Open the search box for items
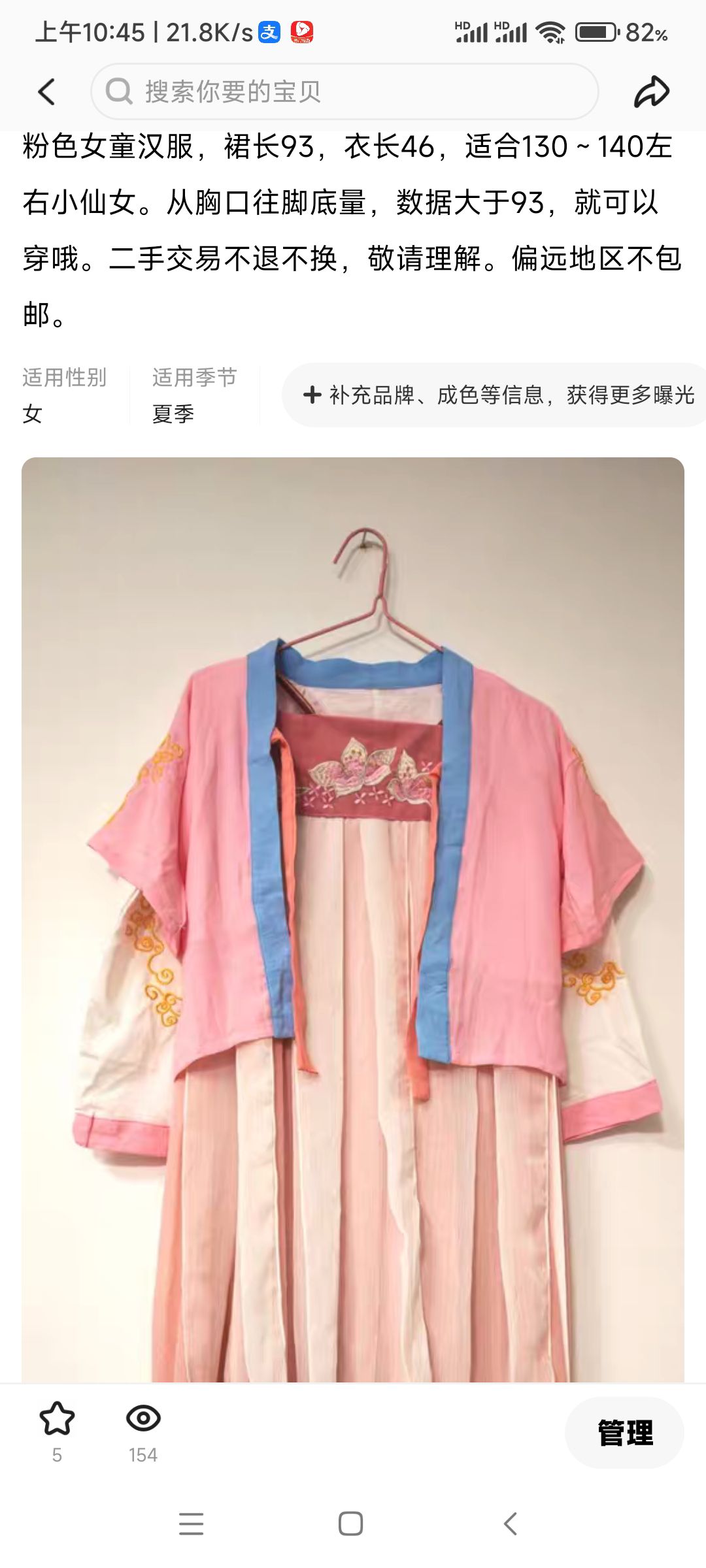The width and height of the screenshot is (706, 1568). [345, 91]
